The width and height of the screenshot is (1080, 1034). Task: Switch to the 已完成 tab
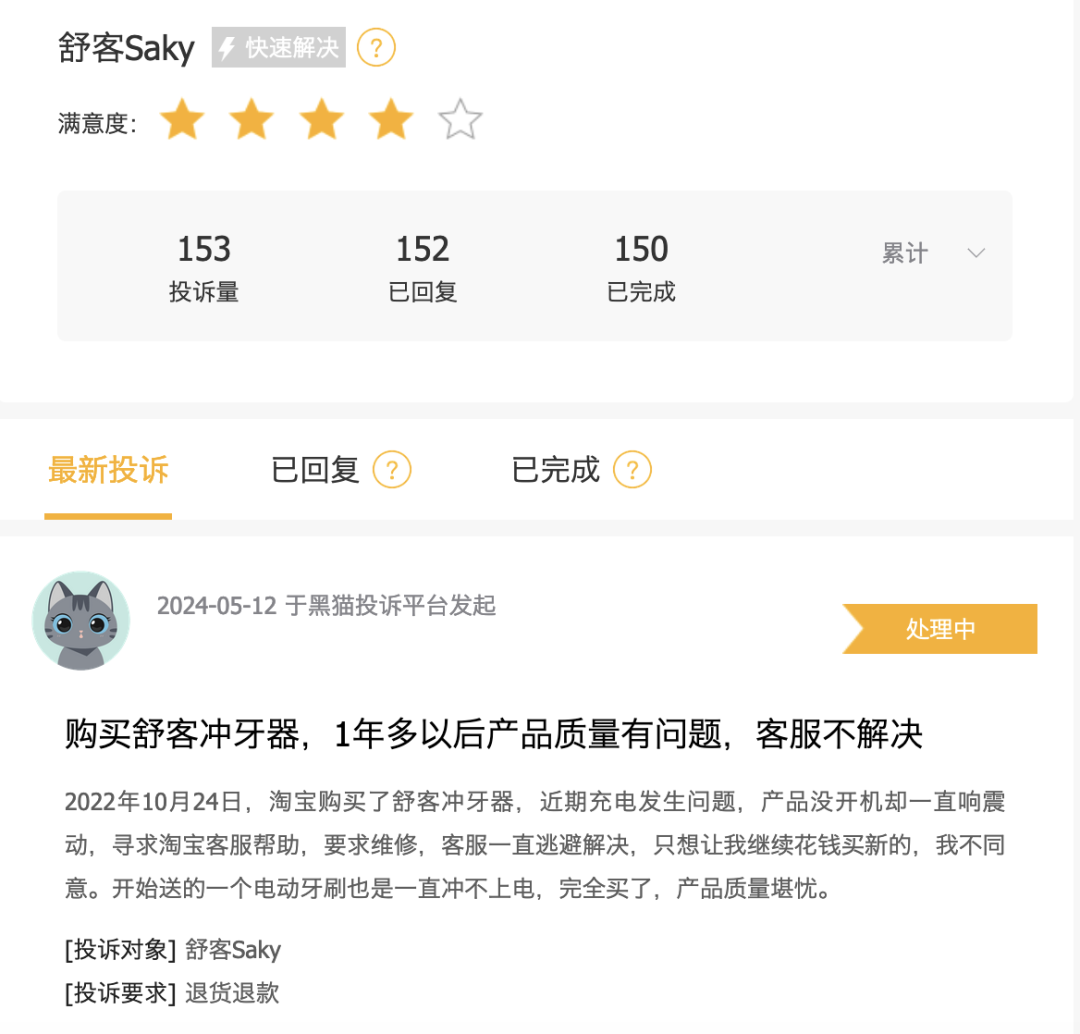[x=555, y=470]
